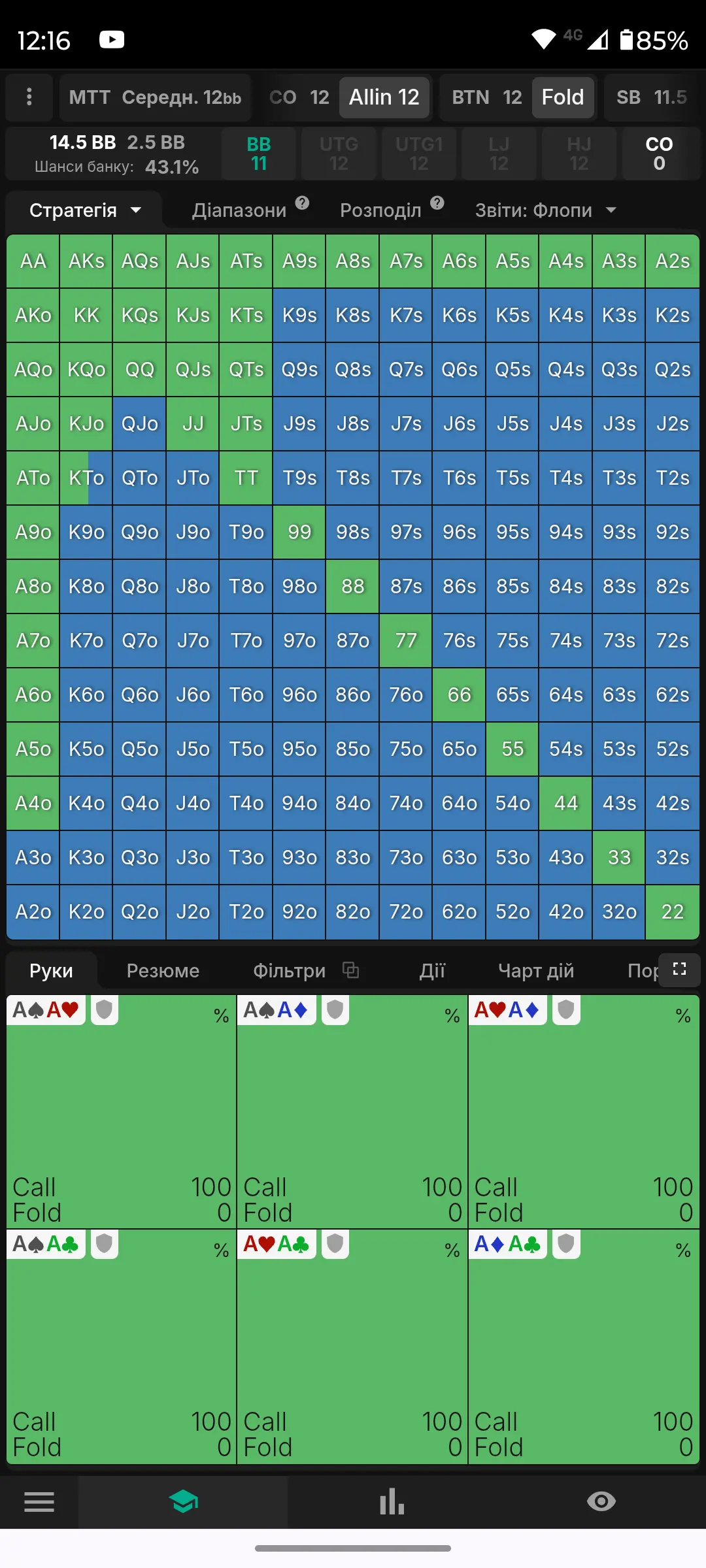
Task: Expand the Звіти: Флопи dropdown
Action: [x=545, y=210]
